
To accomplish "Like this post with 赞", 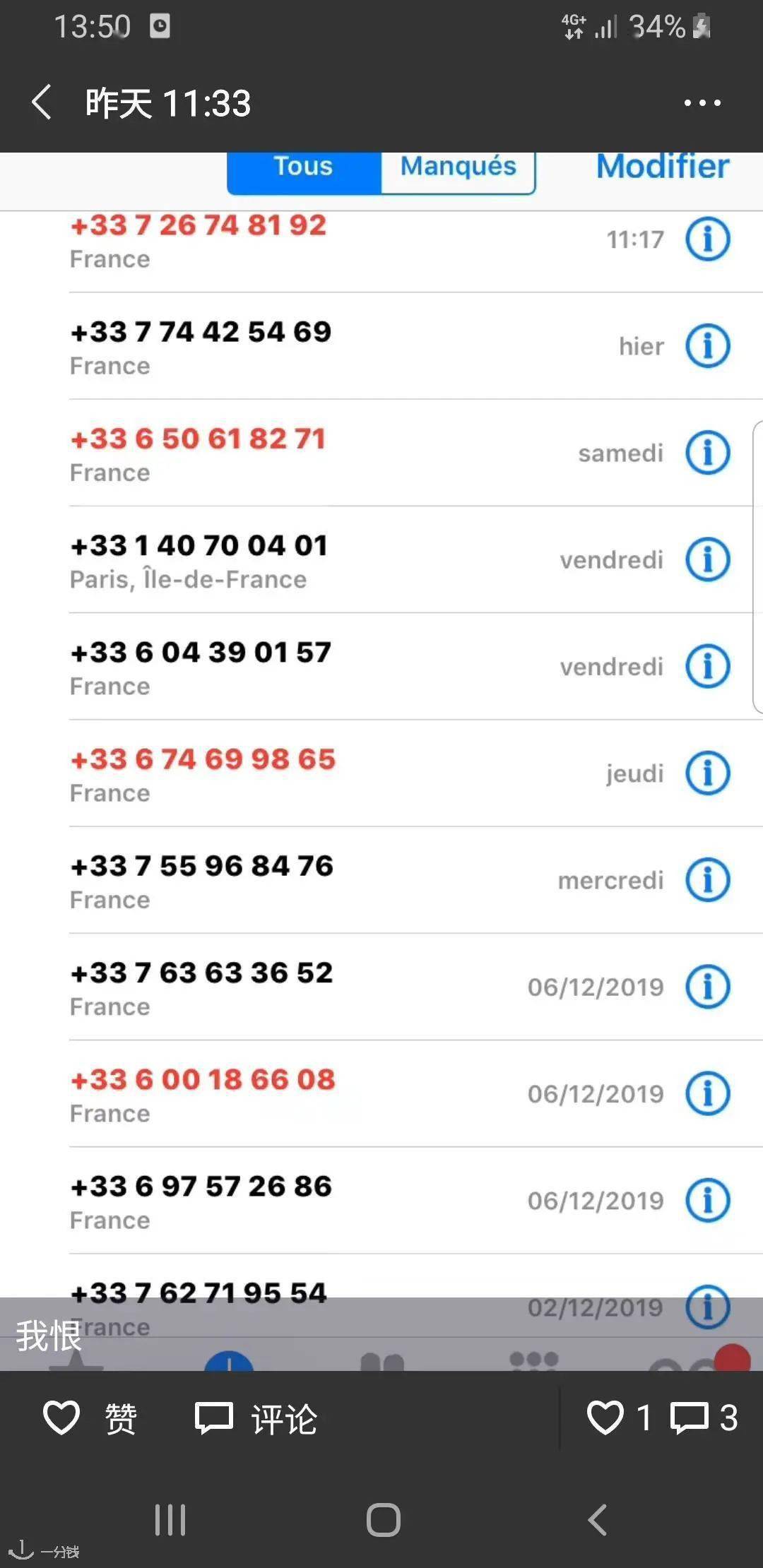I will click(90, 1418).
